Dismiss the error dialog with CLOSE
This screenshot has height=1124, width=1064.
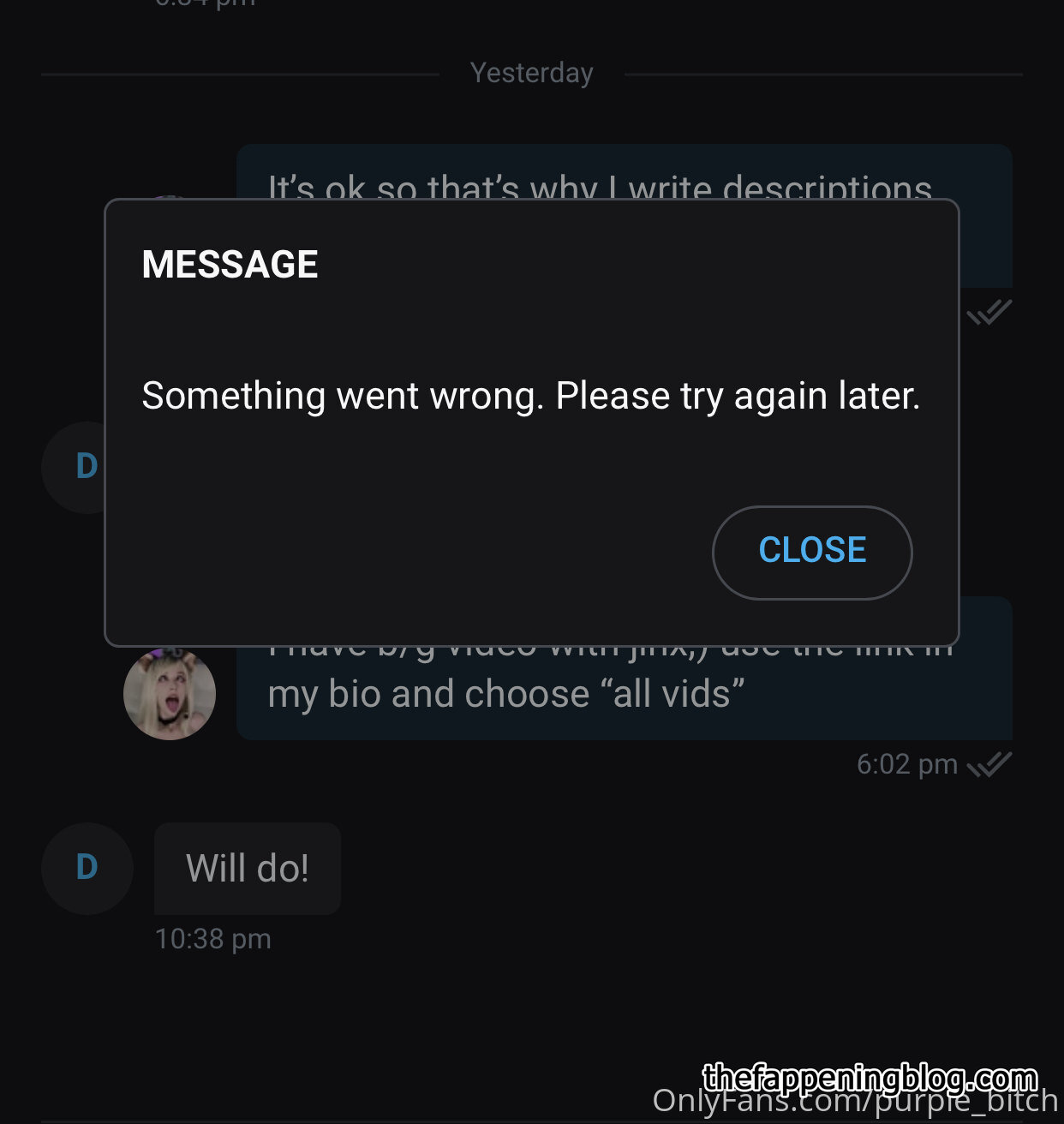811,552
